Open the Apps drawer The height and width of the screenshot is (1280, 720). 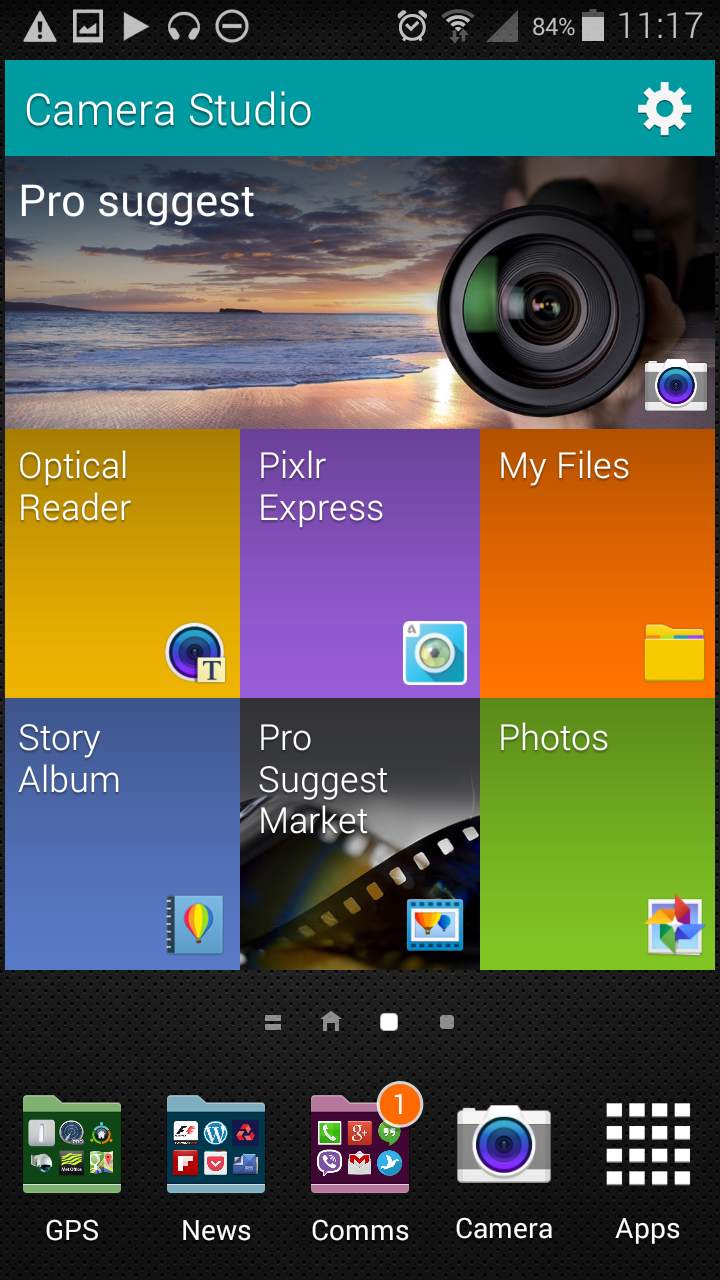pyautogui.click(x=648, y=1146)
